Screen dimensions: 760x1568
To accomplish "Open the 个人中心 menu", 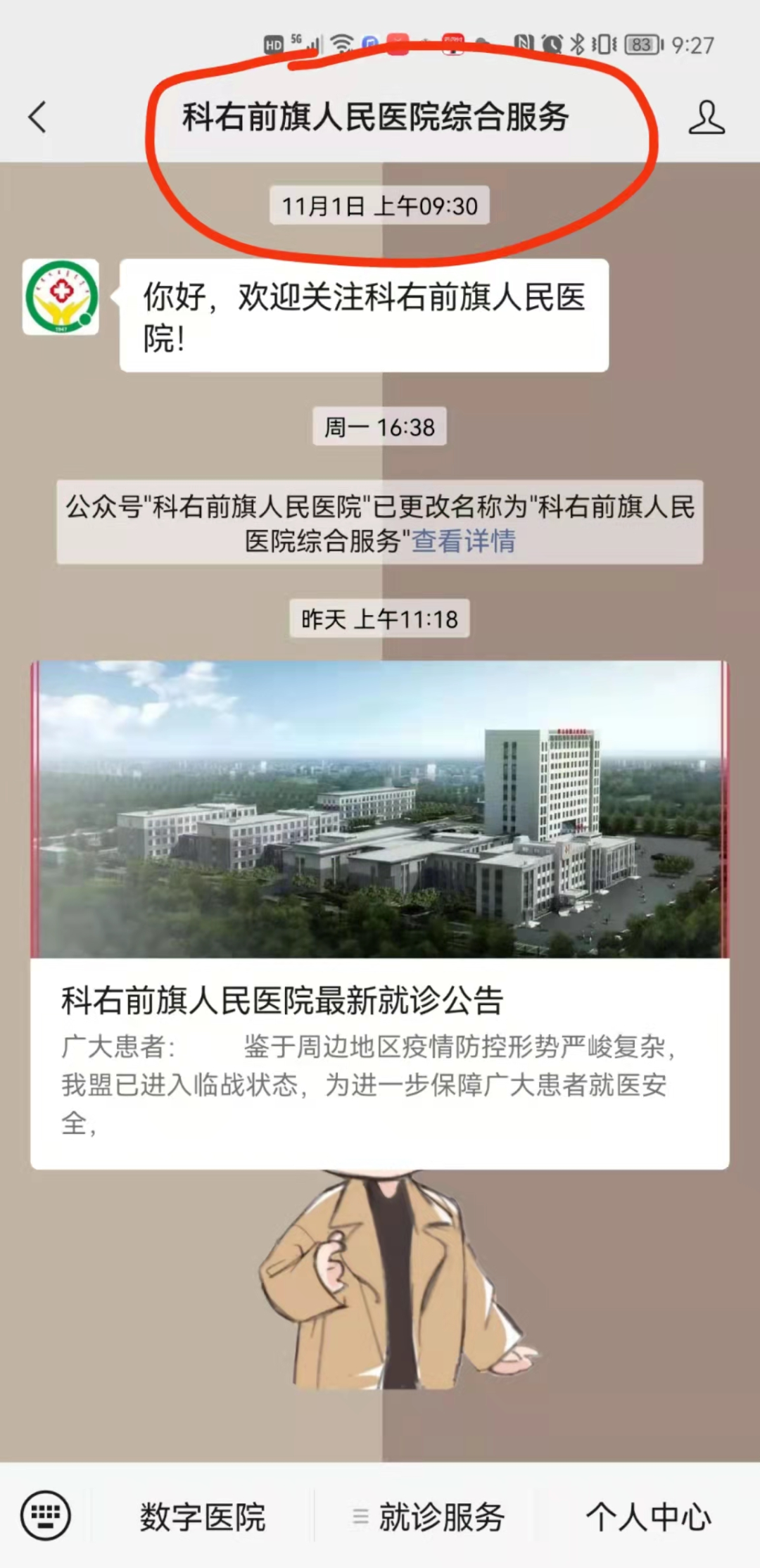I will pos(648,1516).
